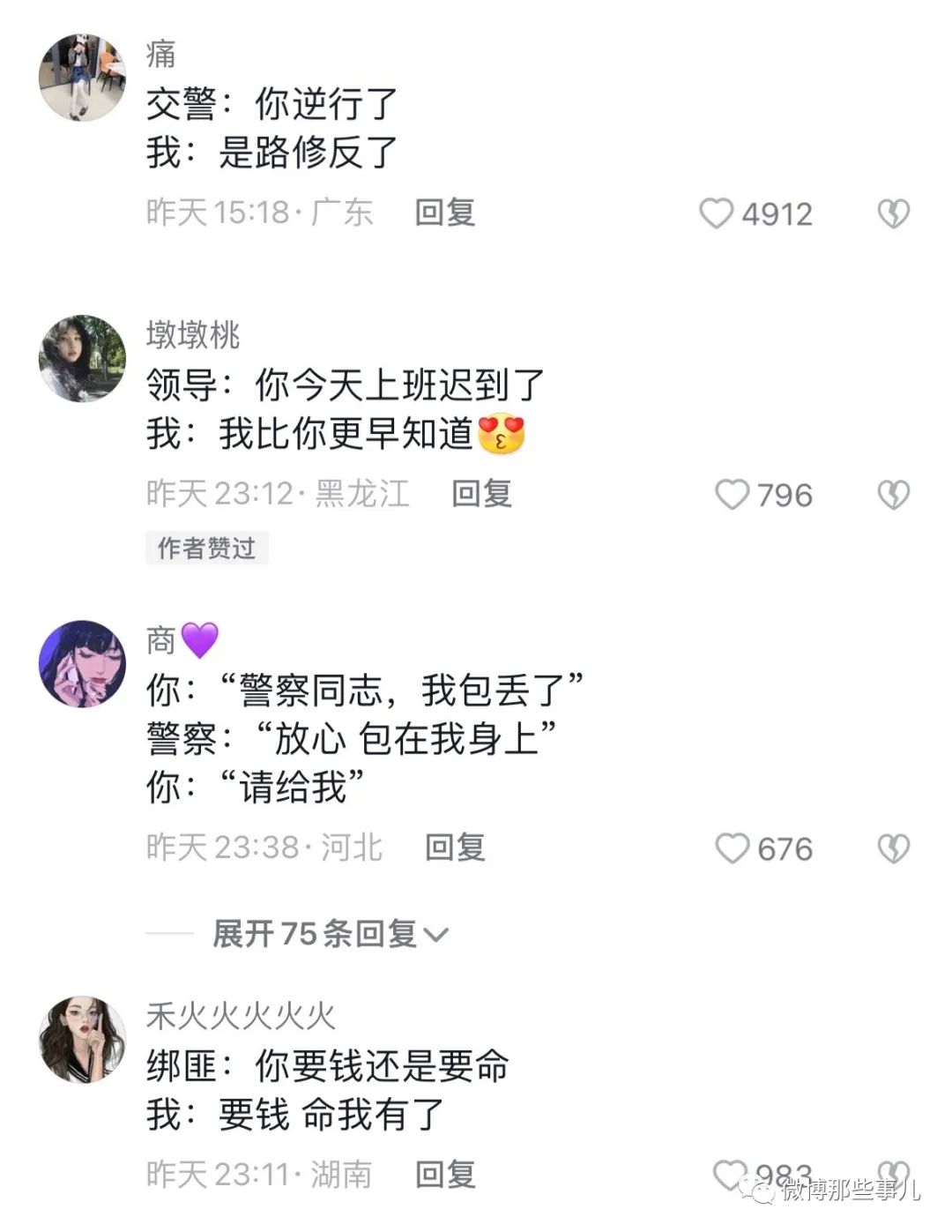Expand 展开75条回复

[x=331, y=933]
